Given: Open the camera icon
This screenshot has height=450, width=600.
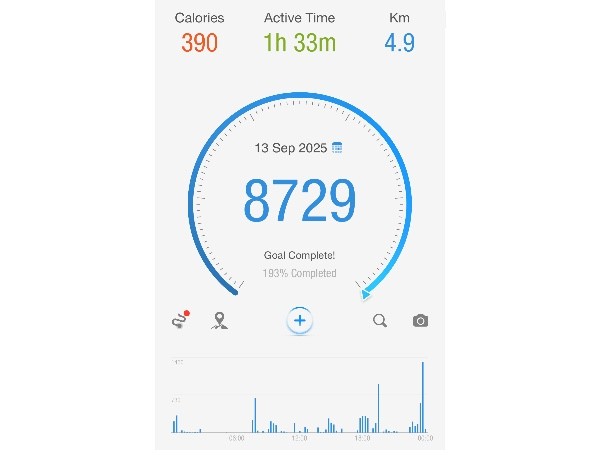Looking at the screenshot, I should point(420,321).
